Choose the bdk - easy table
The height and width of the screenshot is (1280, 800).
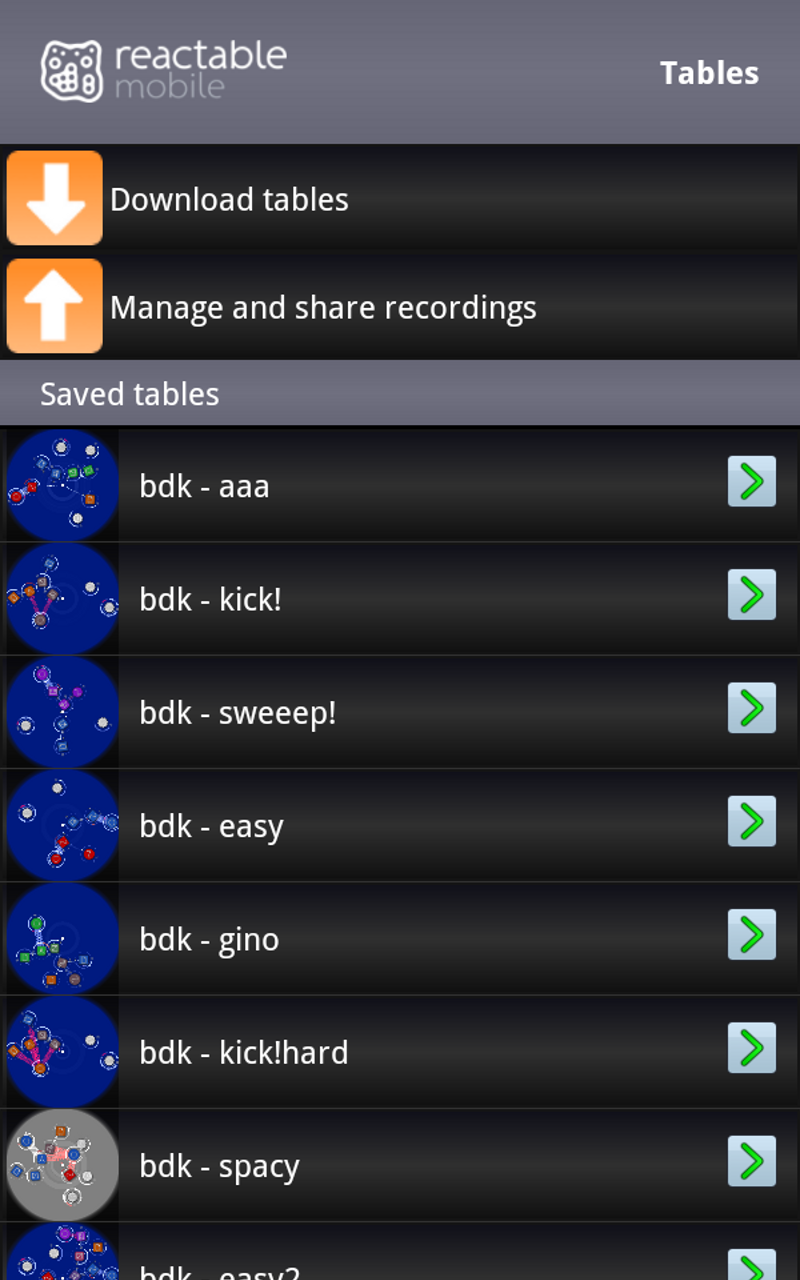click(400, 826)
